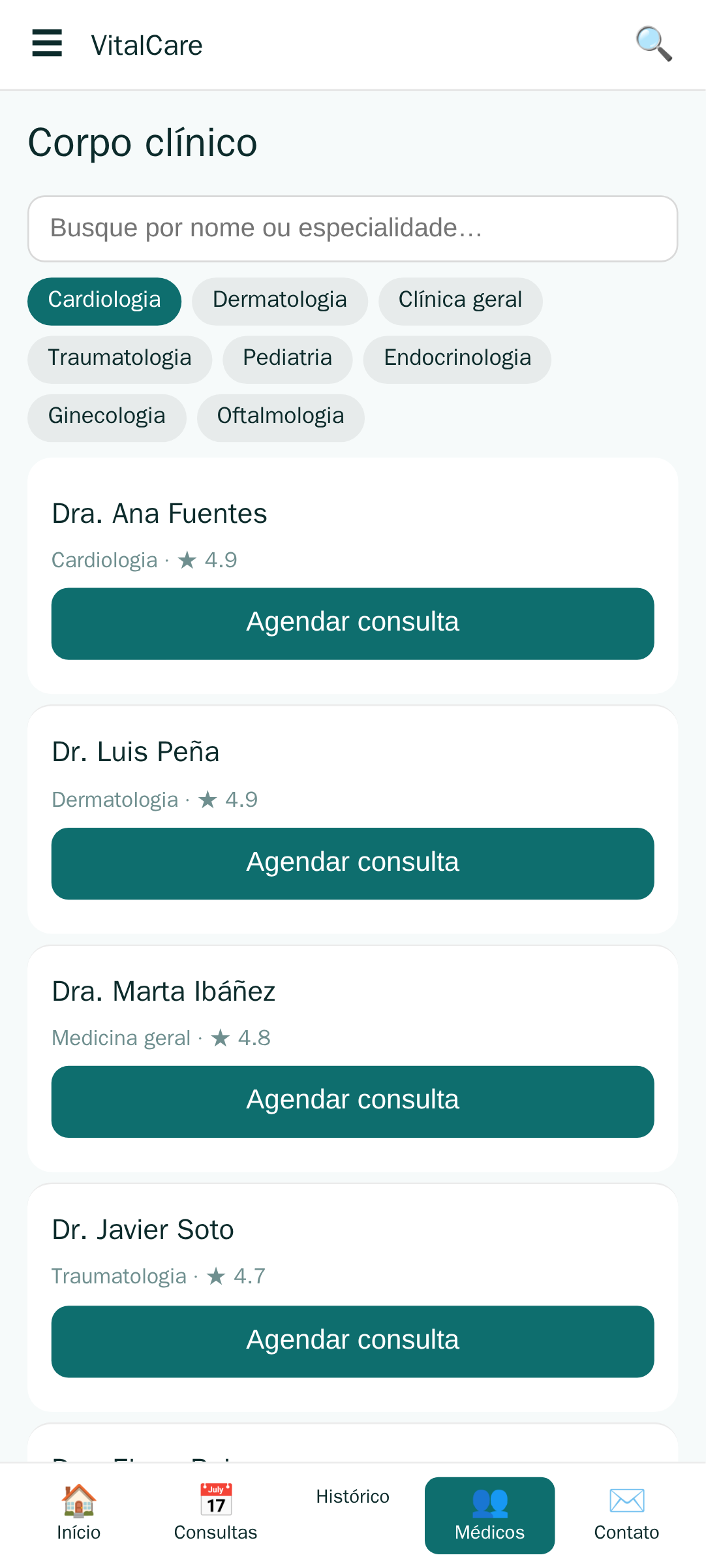This screenshot has height=1568, width=706.
Task: Filter doctors by Dermatologia
Action: (x=280, y=301)
